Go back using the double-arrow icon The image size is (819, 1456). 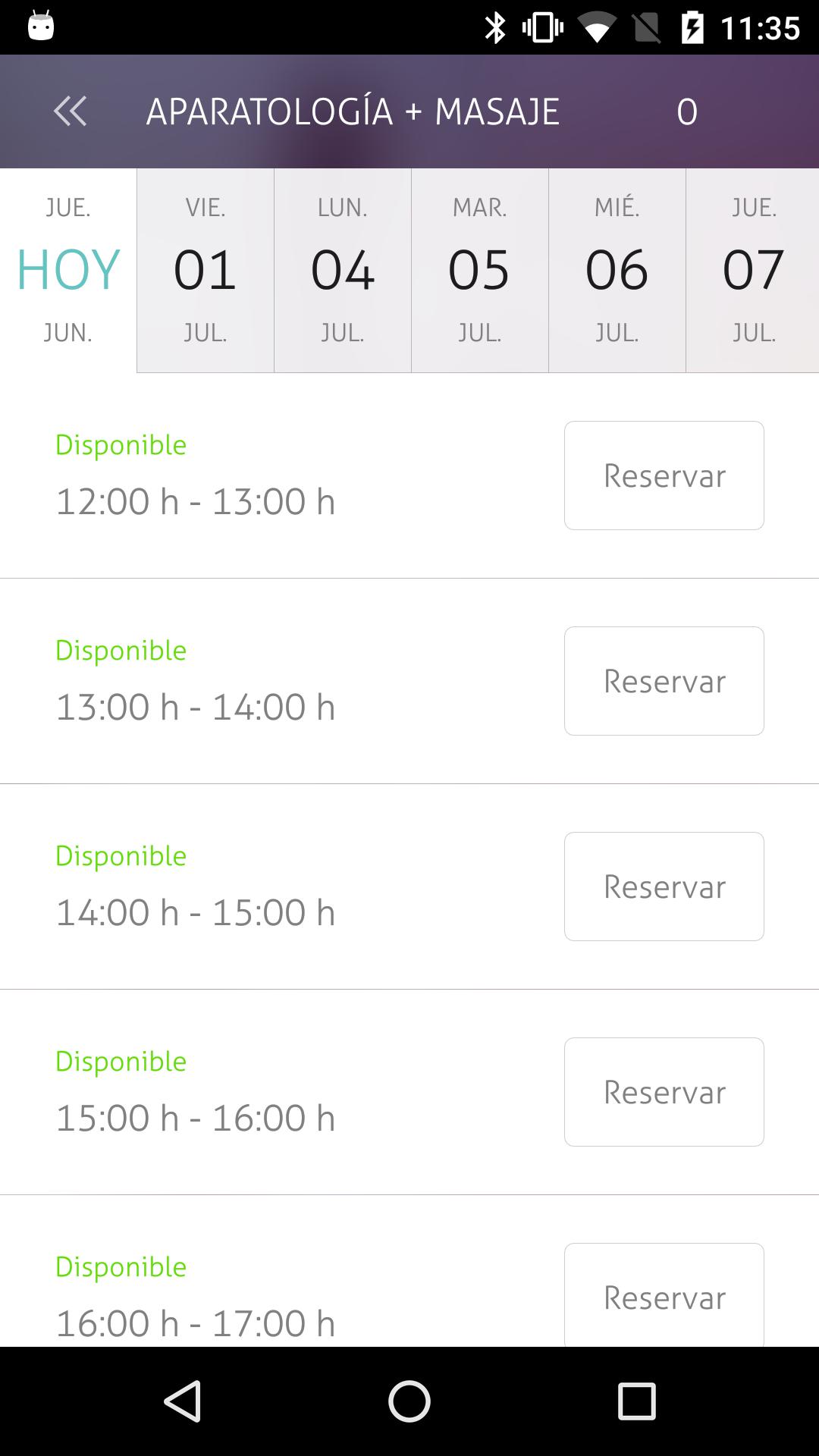point(70,111)
